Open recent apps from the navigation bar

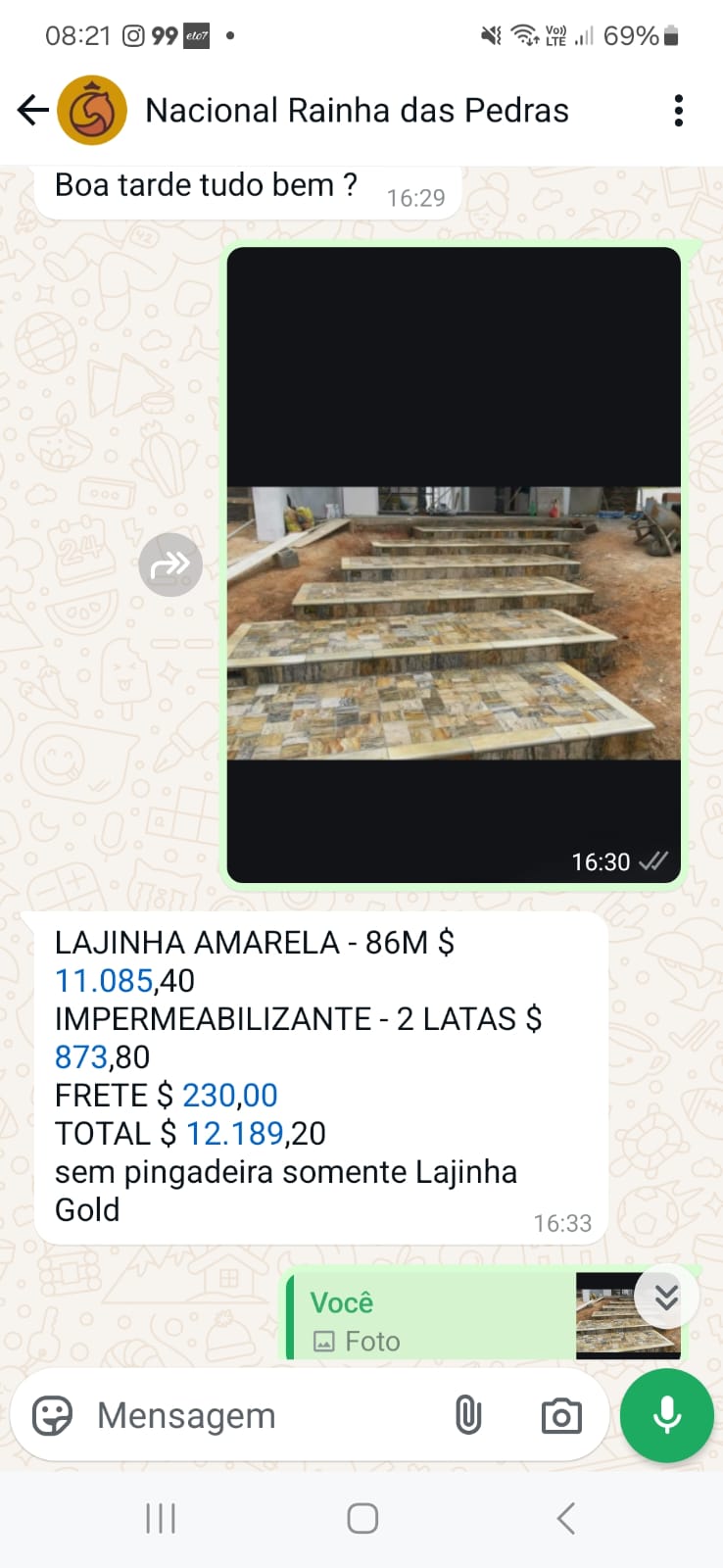tap(159, 1517)
